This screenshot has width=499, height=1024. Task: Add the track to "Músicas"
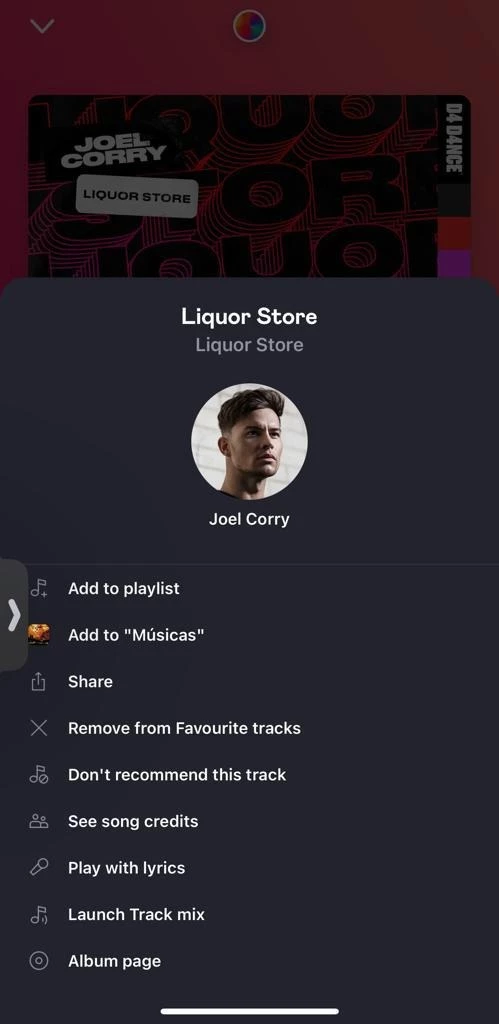point(250,635)
